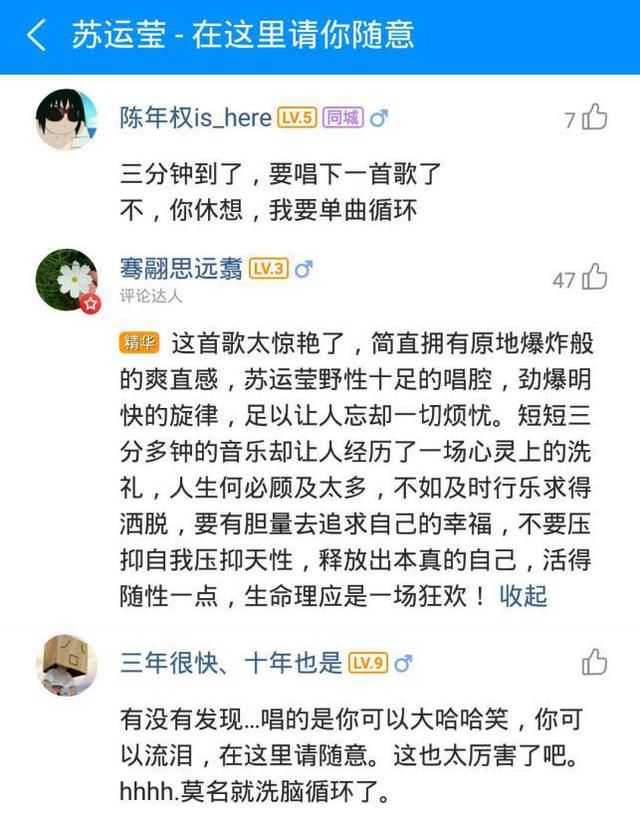This screenshot has width=640, height=819.
Task: Like the comment by 陈年权is_here
Action: point(595,118)
